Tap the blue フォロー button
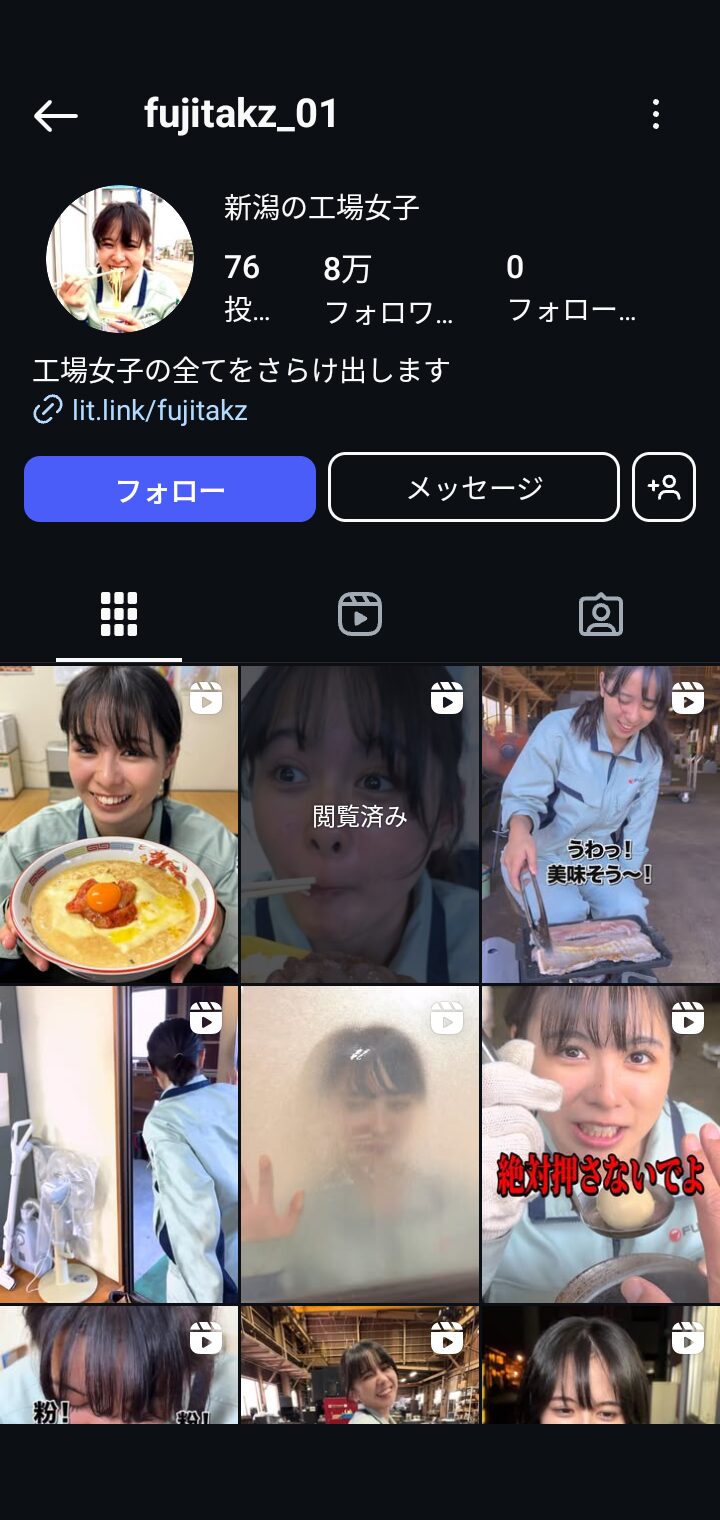The width and height of the screenshot is (720, 1520). [x=170, y=489]
